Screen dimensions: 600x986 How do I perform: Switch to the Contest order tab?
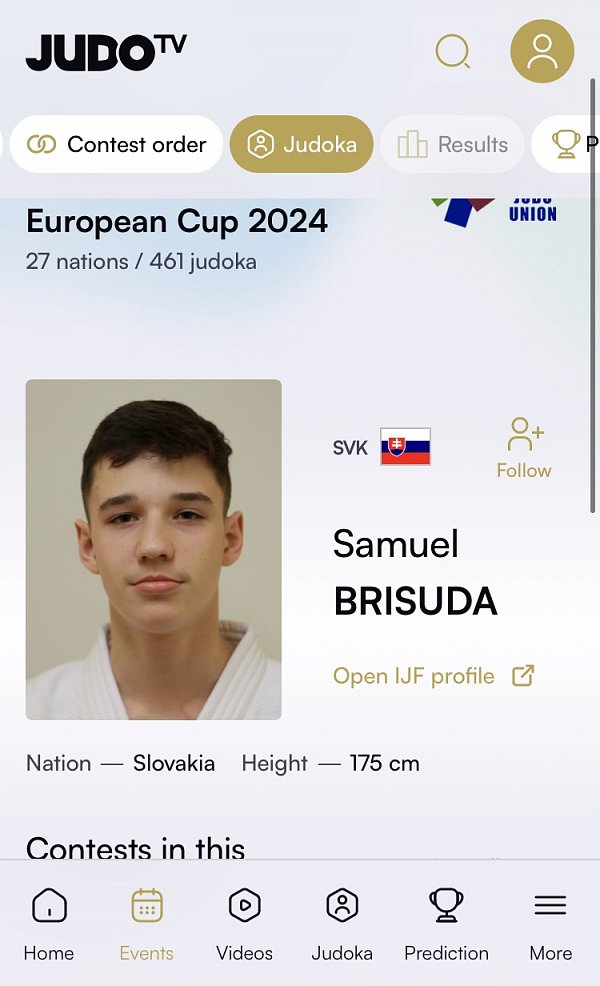116,144
